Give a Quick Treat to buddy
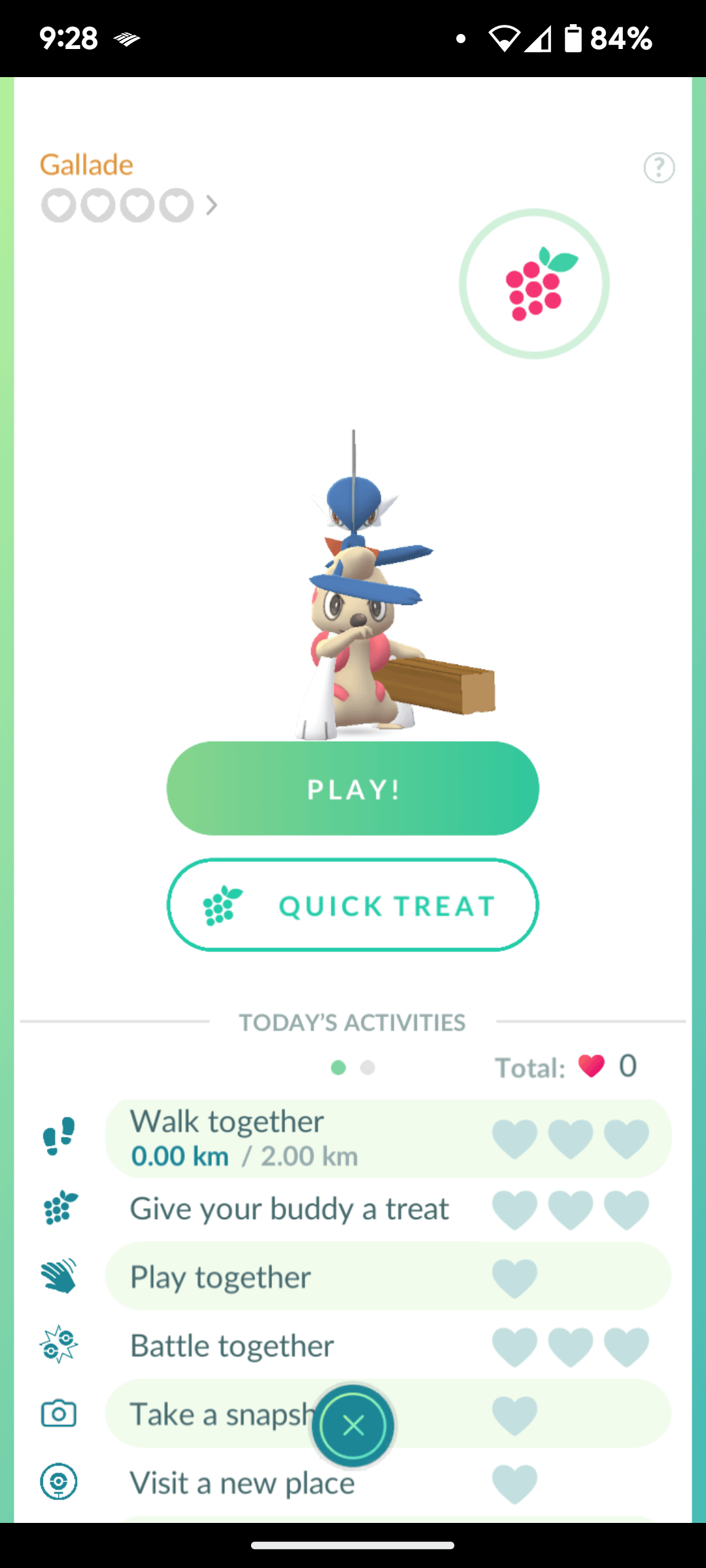 tap(353, 906)
